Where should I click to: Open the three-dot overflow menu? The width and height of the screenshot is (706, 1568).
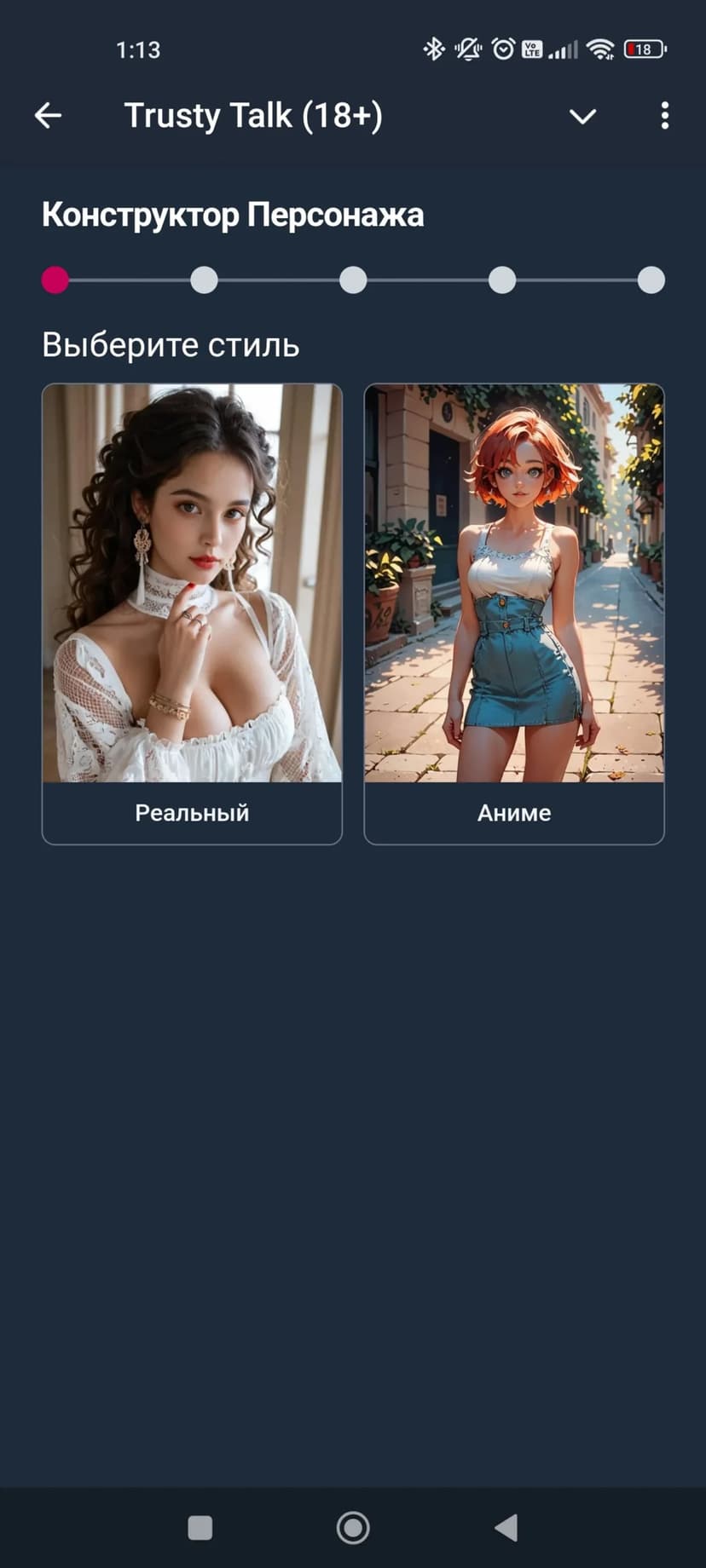click(x=664, y=116)
